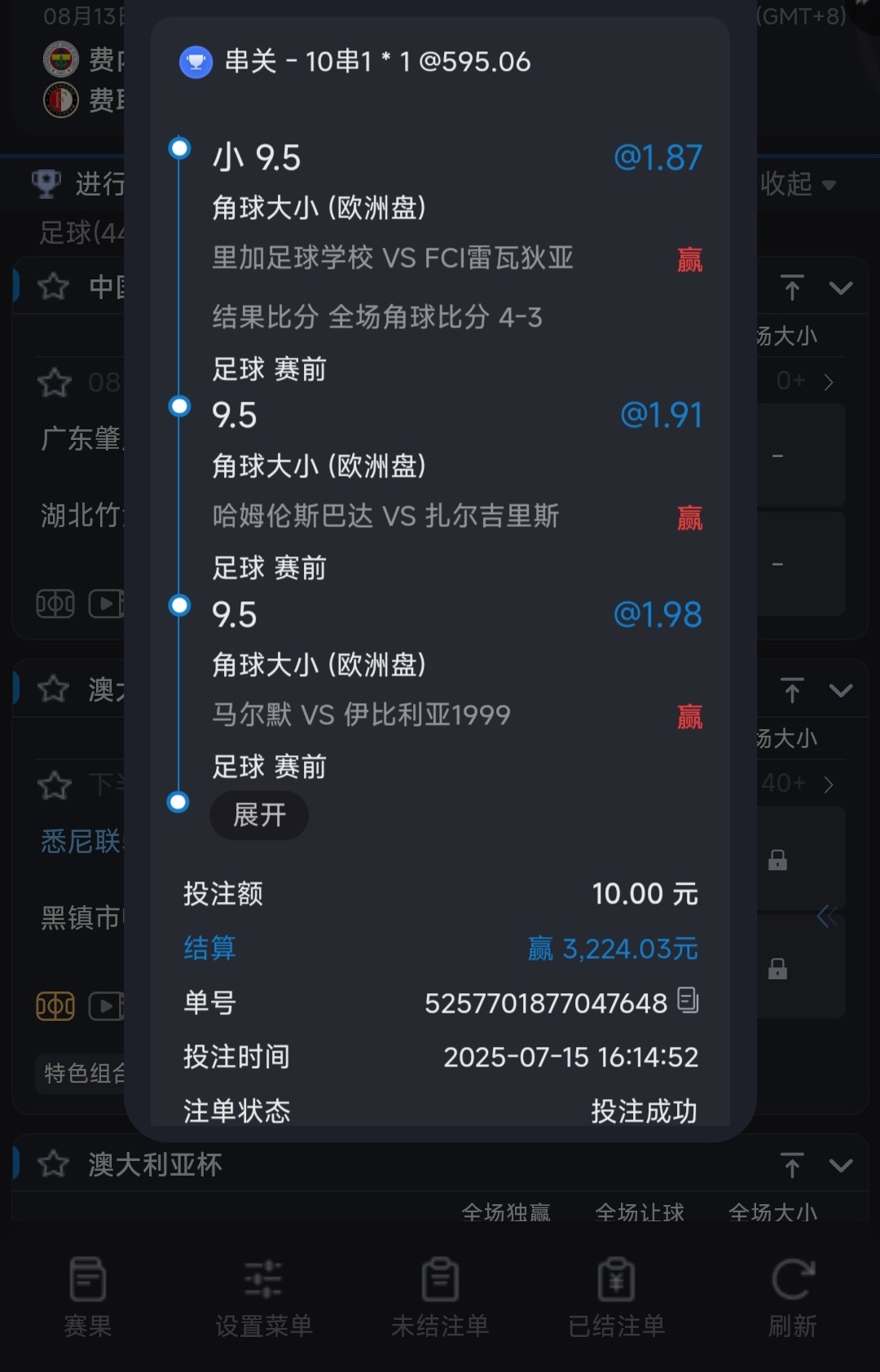
Task: Open the 赛果 results tab
Action: 87,1297
